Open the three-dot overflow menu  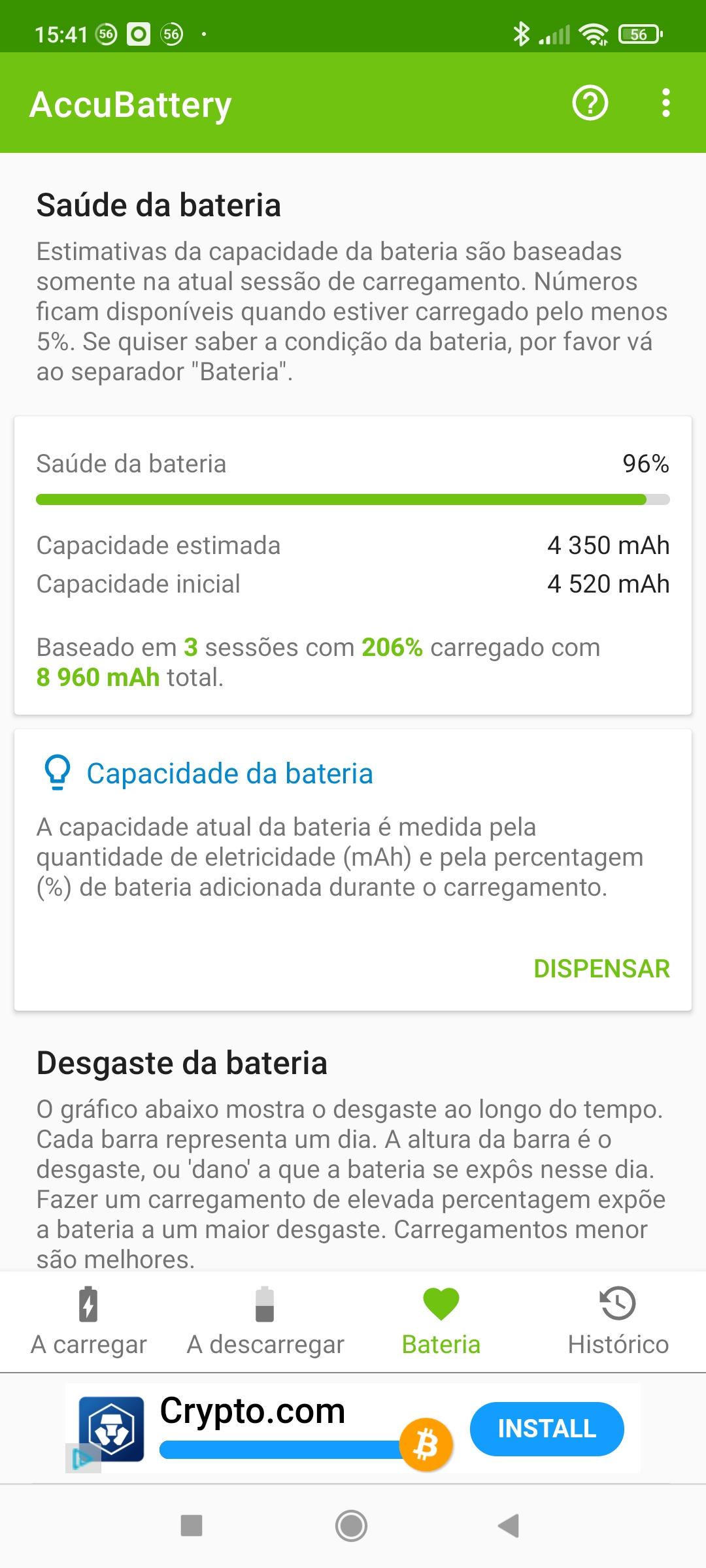point(665,103)
